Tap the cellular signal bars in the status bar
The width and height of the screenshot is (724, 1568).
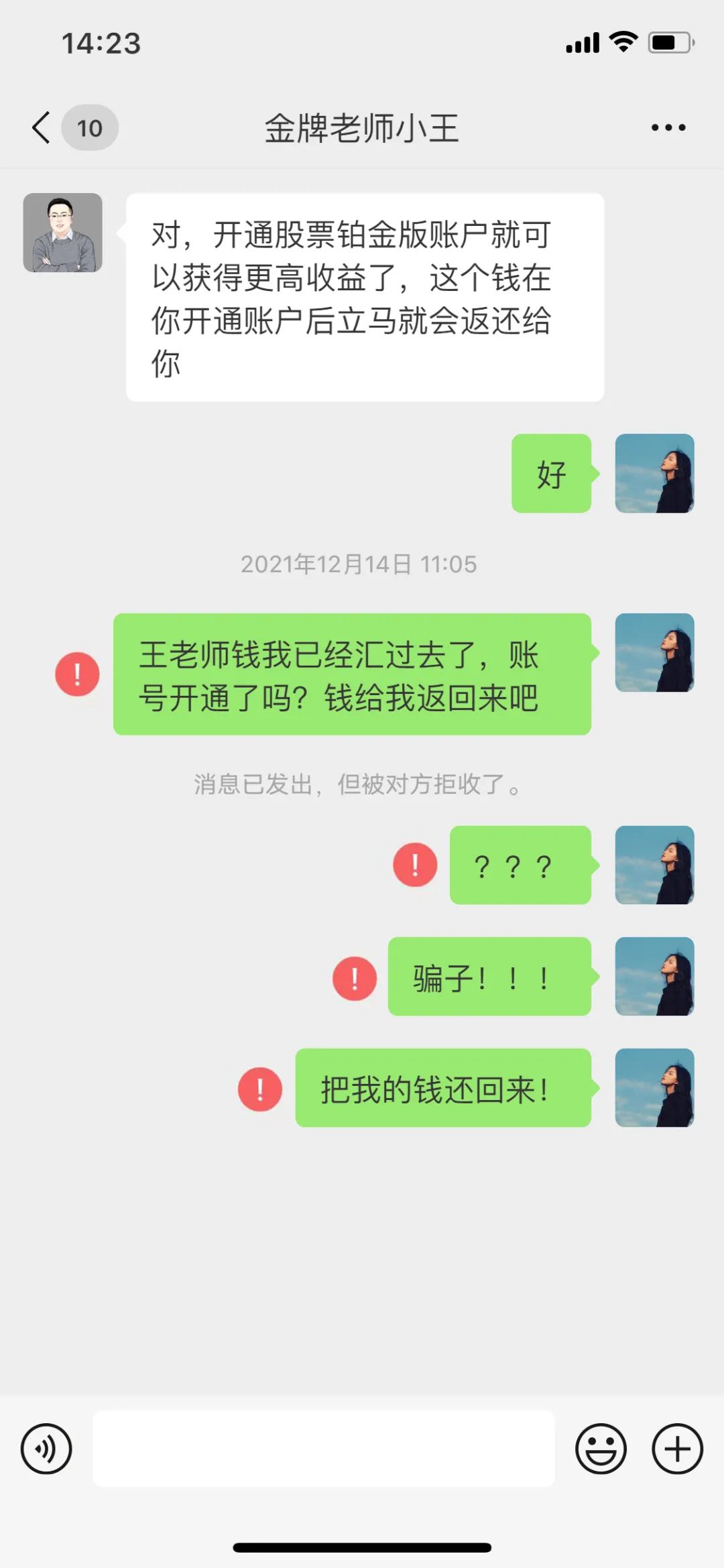click(x=582, y=42)
